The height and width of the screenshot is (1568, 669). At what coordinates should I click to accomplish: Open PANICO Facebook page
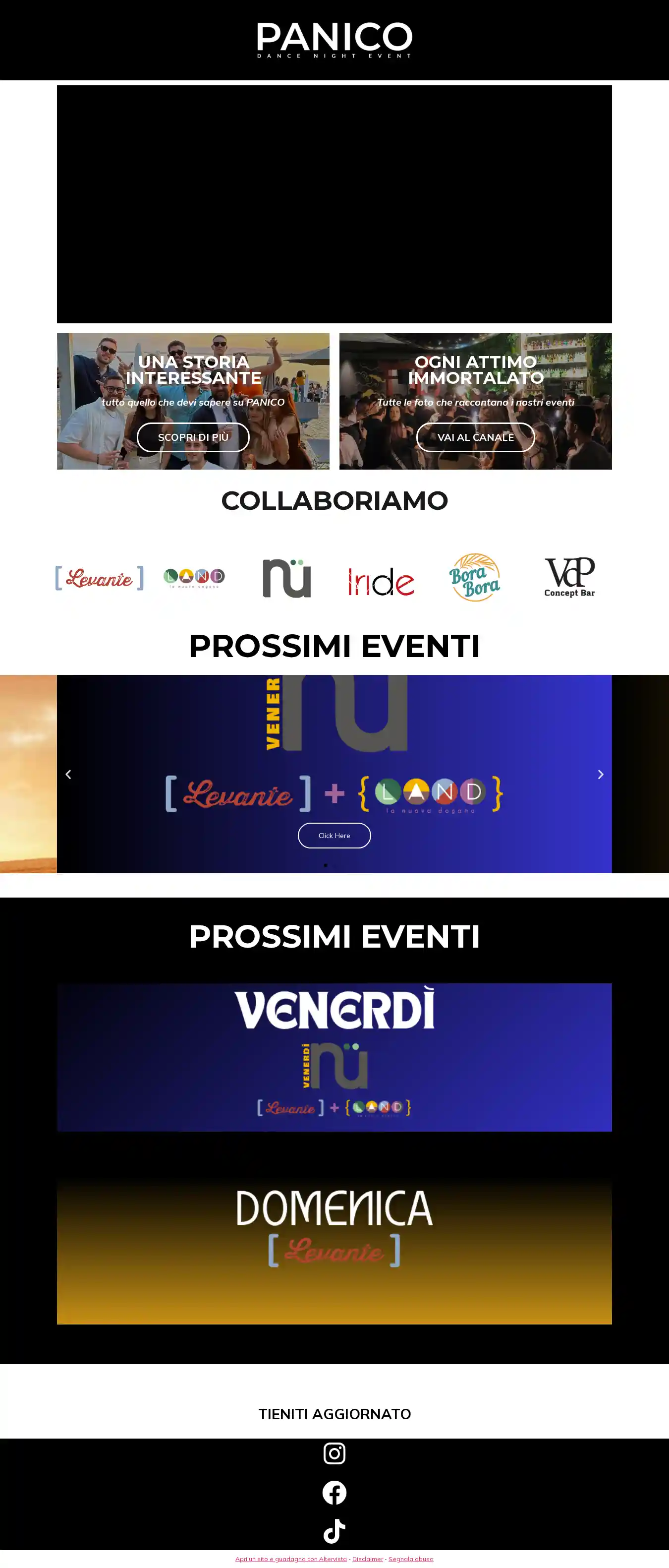click(x=334, y=1493)
